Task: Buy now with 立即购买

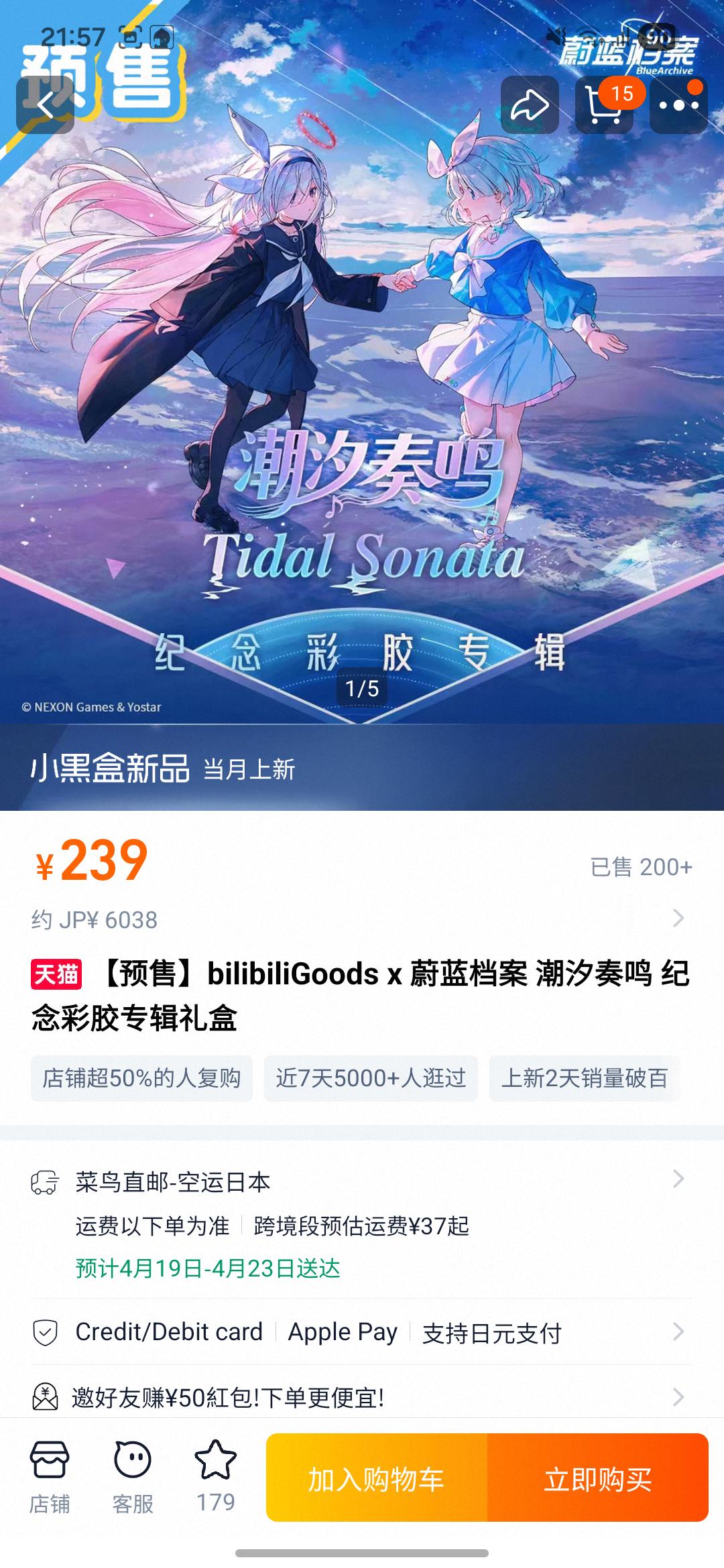Action: click(x=598, y=1478)
